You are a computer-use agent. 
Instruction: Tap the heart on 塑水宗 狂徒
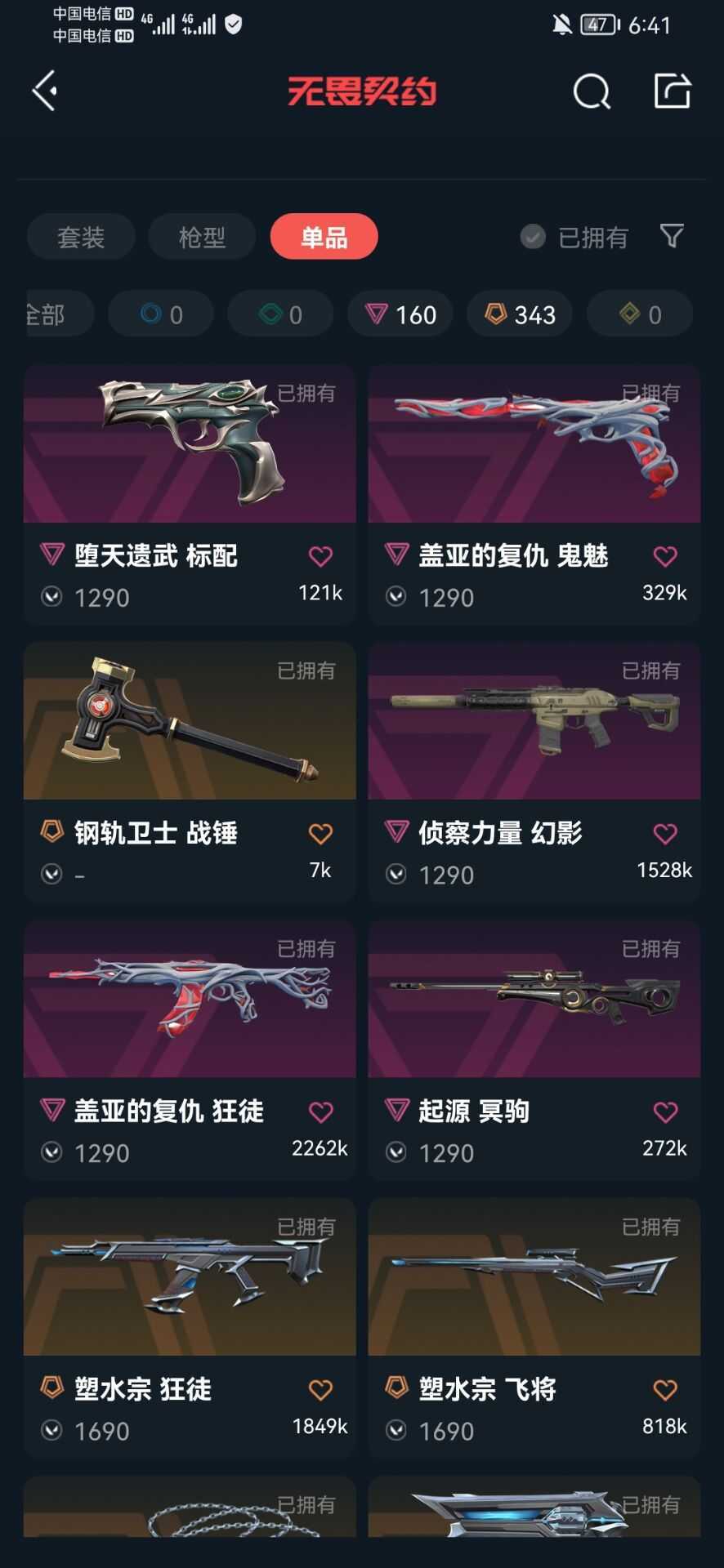pos(320,1390)
